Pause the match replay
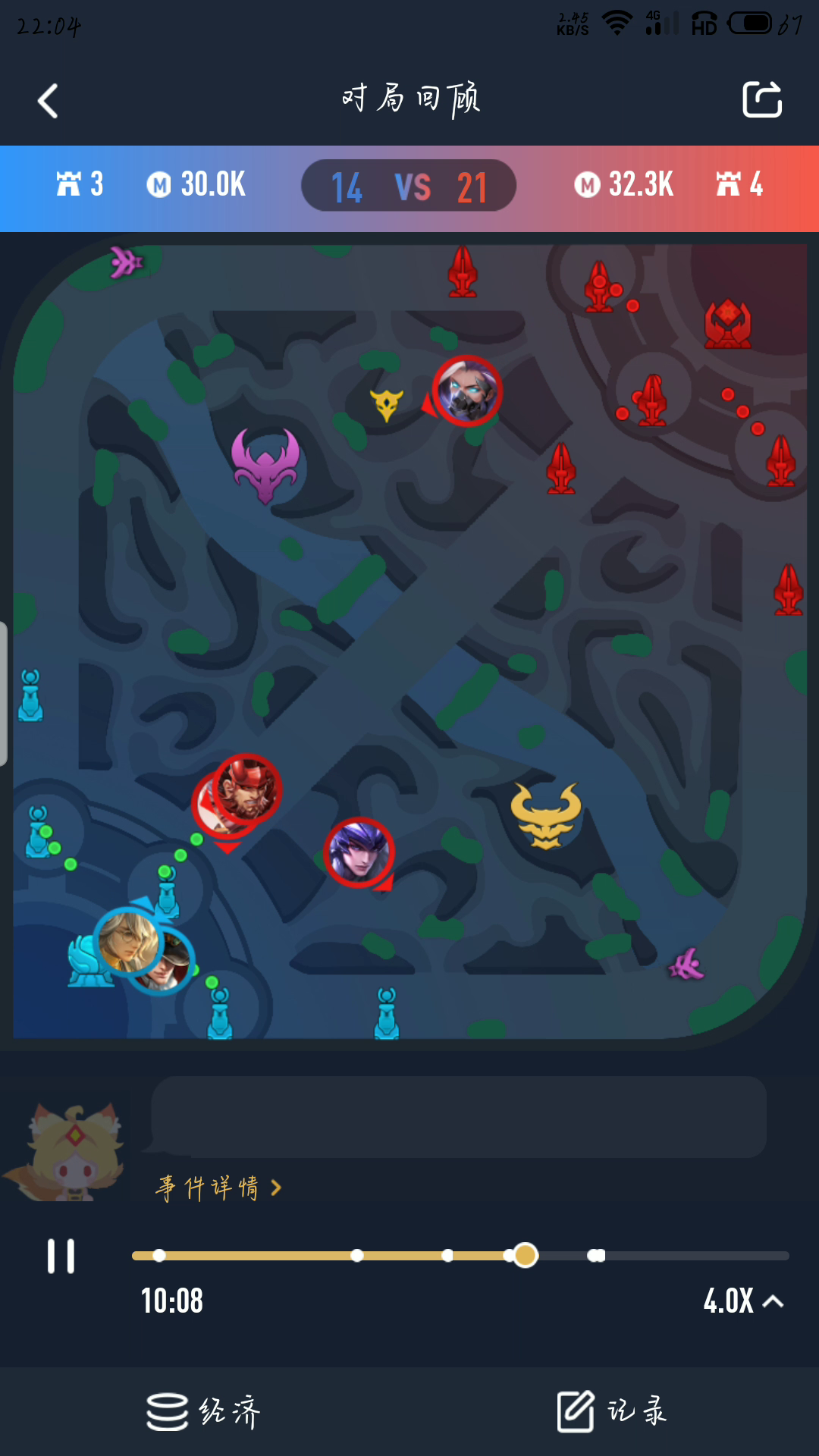Image resolution: width=819 pixels, height=1456 pixels. click(61, 1257)
